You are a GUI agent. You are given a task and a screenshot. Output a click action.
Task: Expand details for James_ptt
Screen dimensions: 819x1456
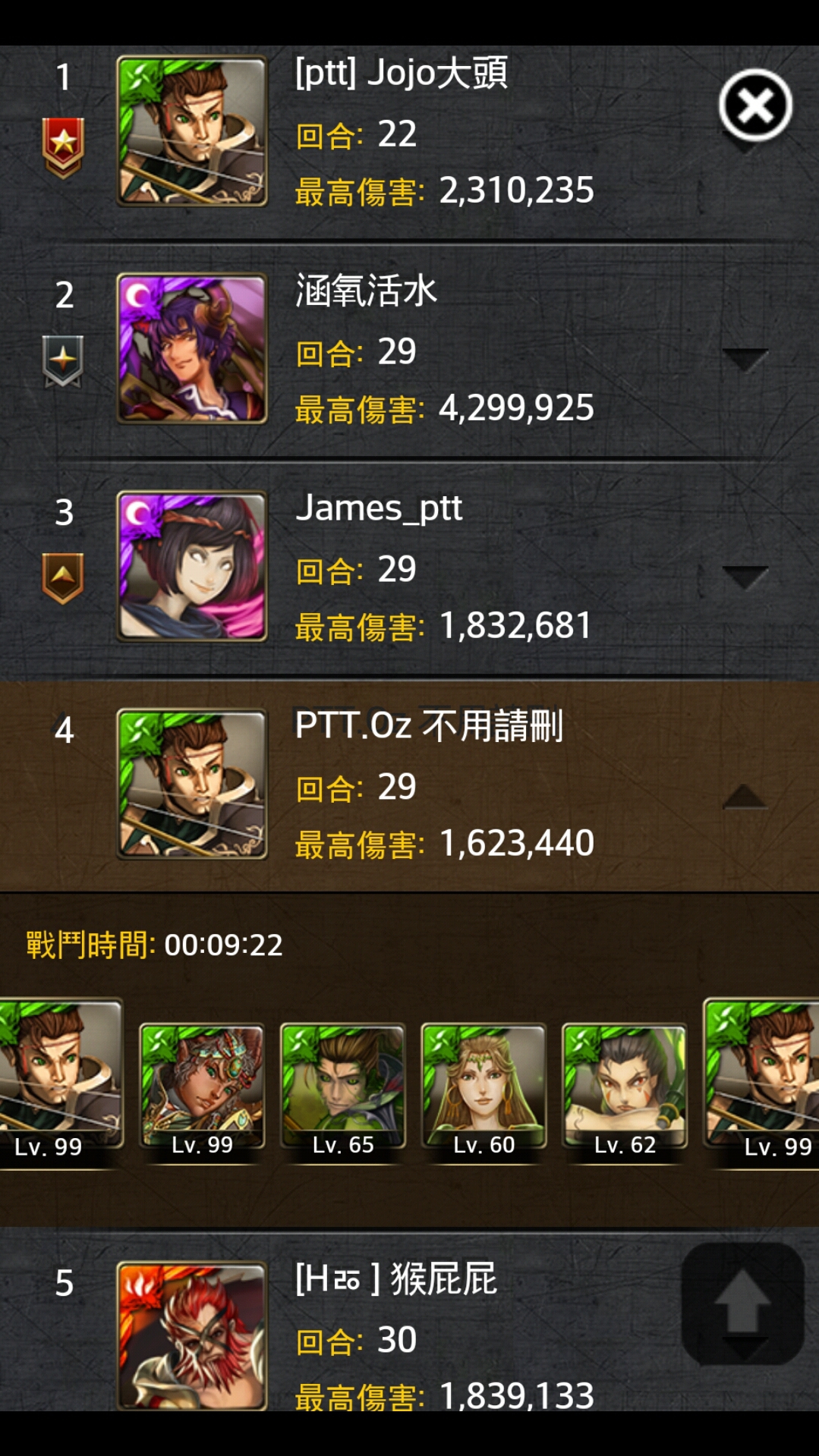pyautogui.click(x=745, y=578)
